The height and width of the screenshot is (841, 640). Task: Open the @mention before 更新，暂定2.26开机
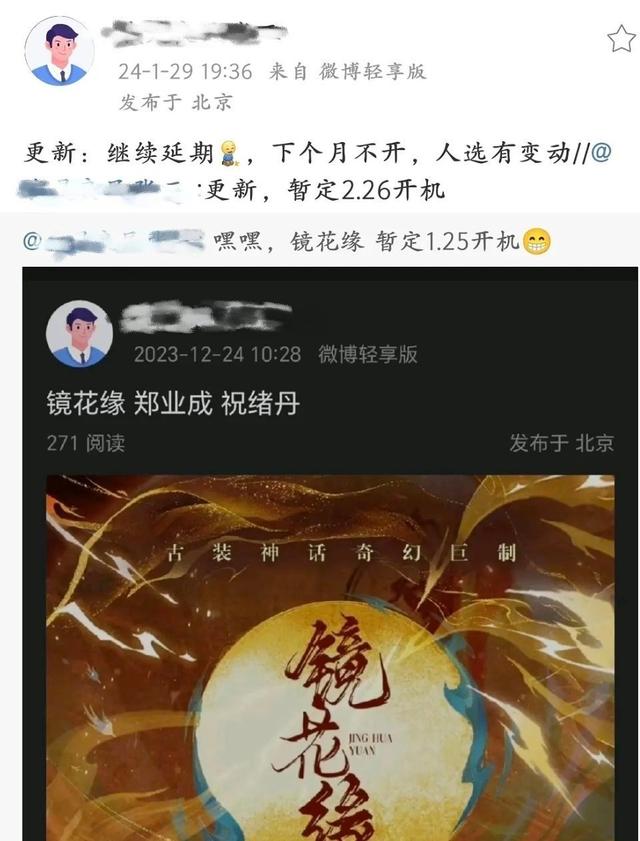click(x=112, y=187)
